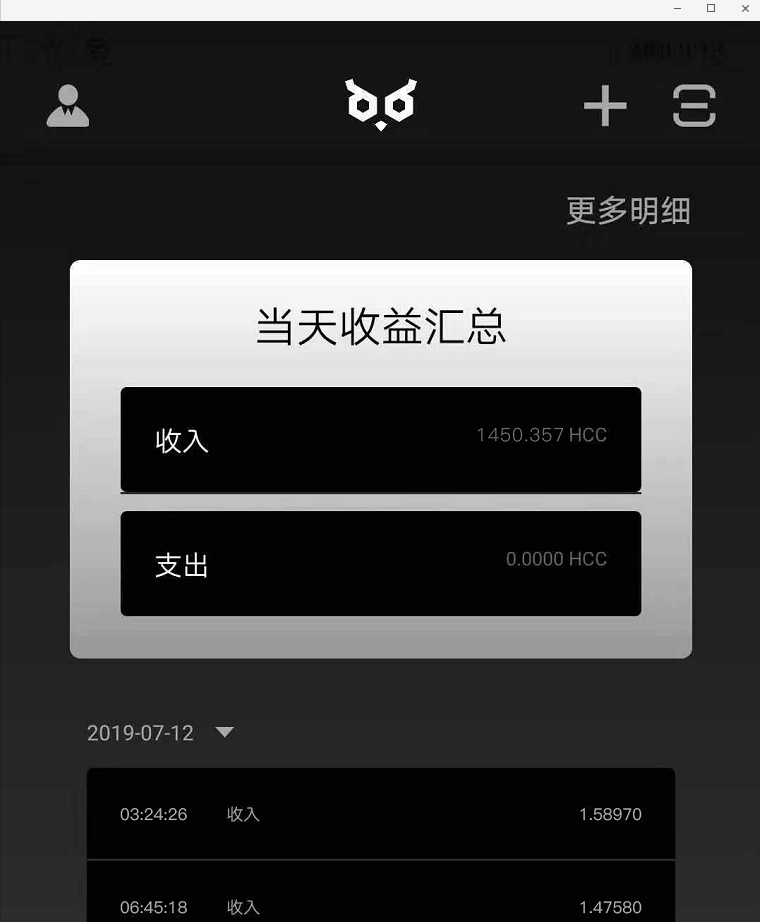Click the 0.0000 HCC expense amount
The width and height of the screenshot is (760, 922).
pos(556,559)
